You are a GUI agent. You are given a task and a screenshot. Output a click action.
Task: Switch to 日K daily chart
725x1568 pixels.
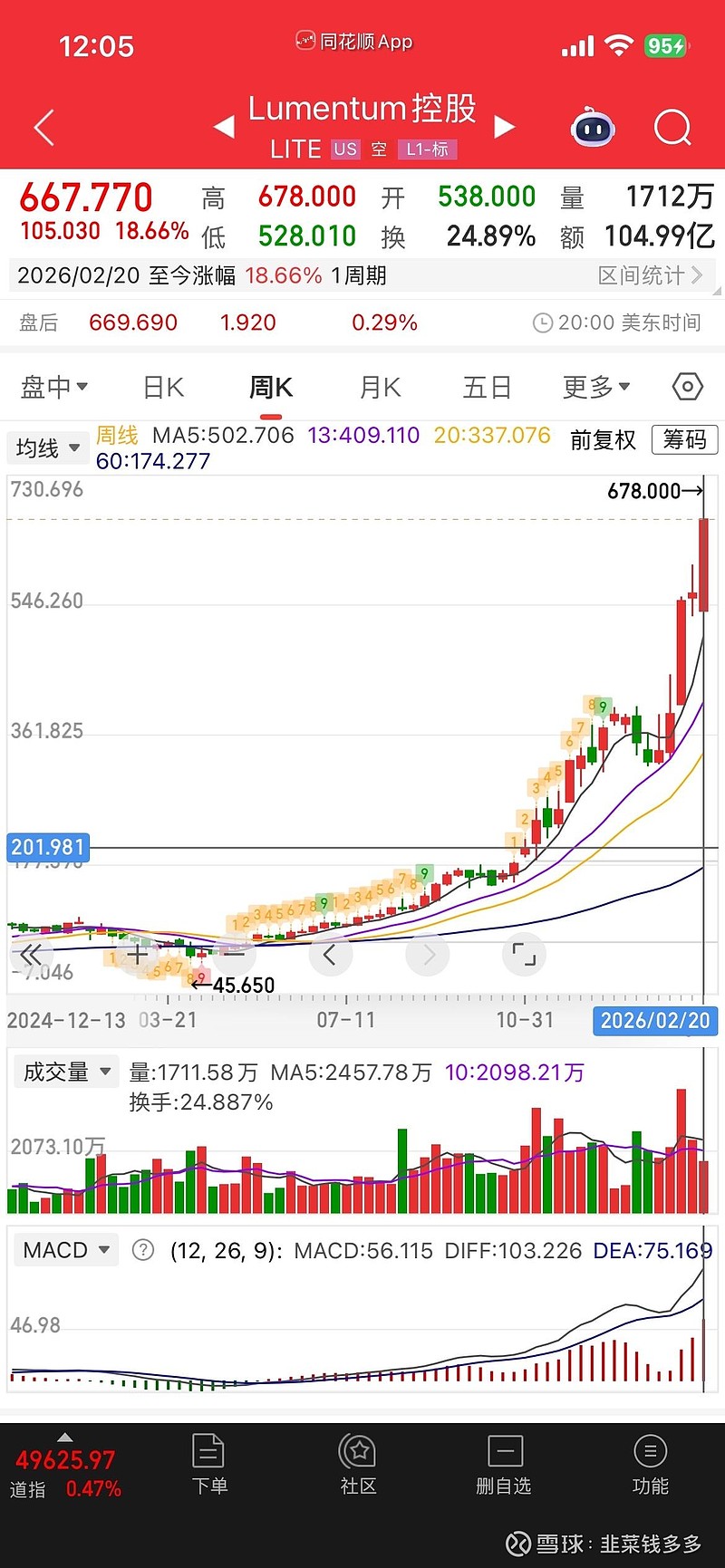pos(163,388)
